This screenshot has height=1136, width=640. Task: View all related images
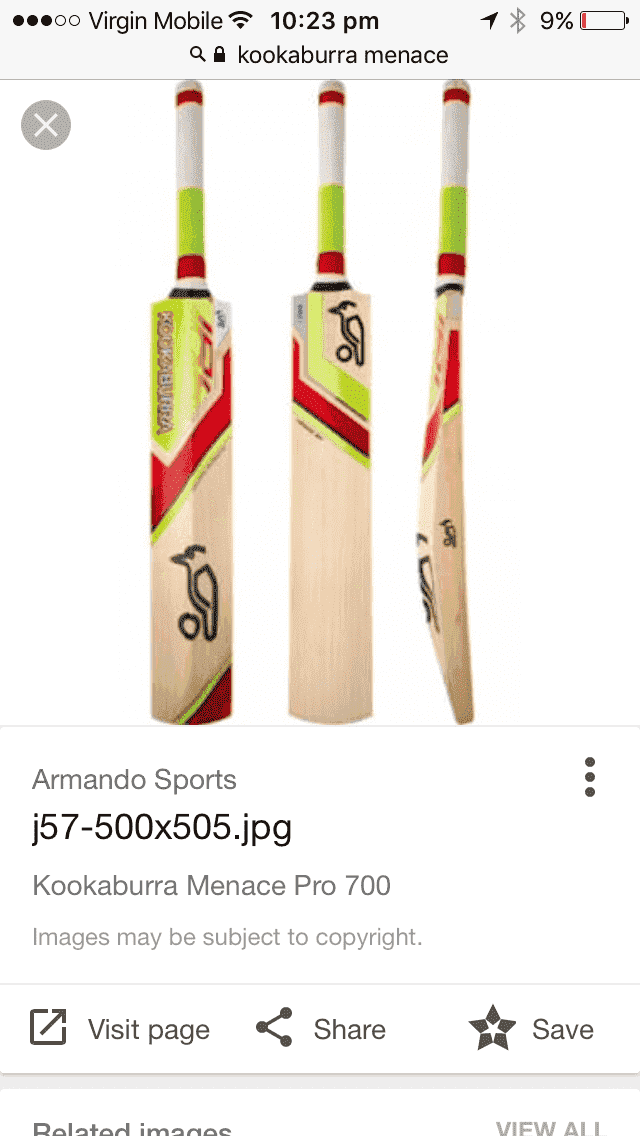coord(549,1127)
